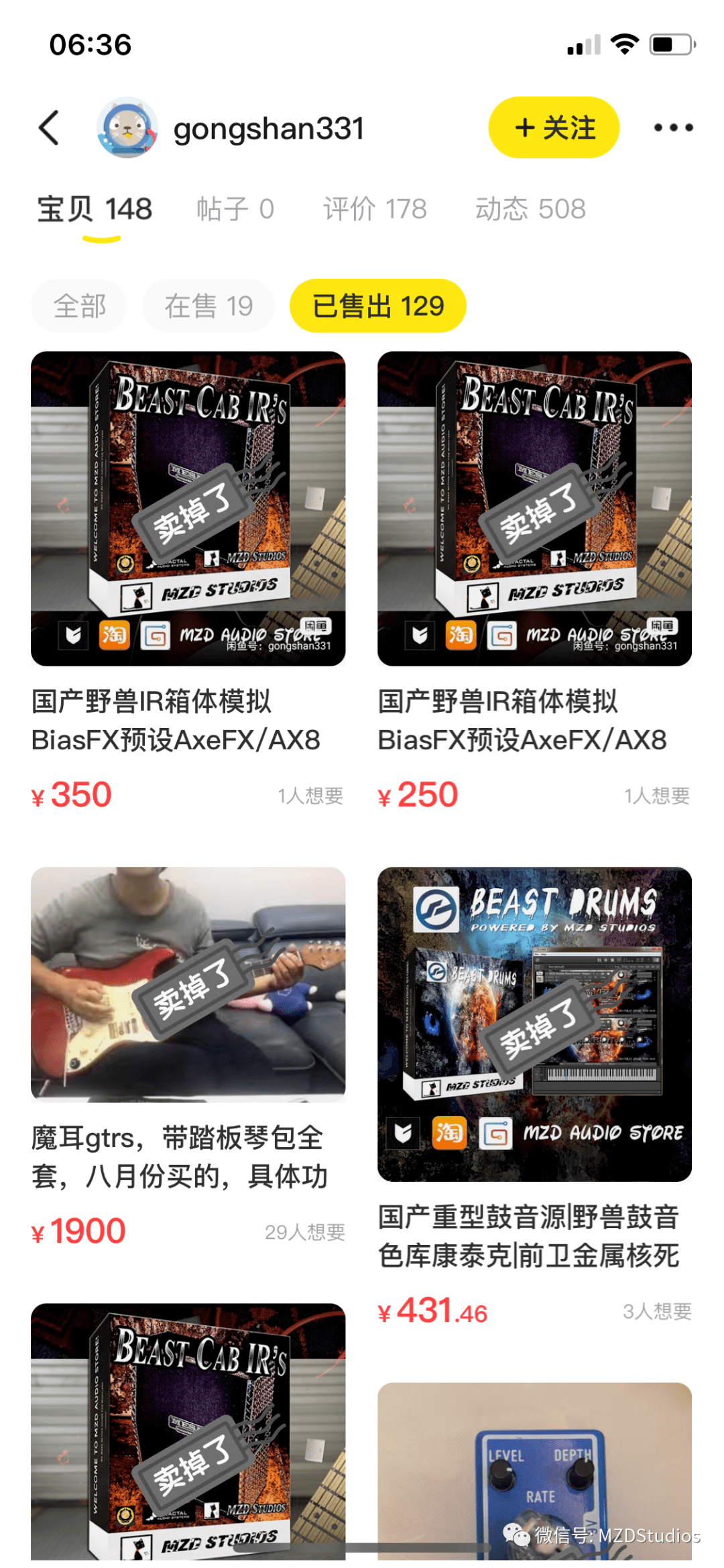View the 帖子 tab
The height and width of the screenshot is (1568, 724).
pyautogui.click(x=236, y=208)
